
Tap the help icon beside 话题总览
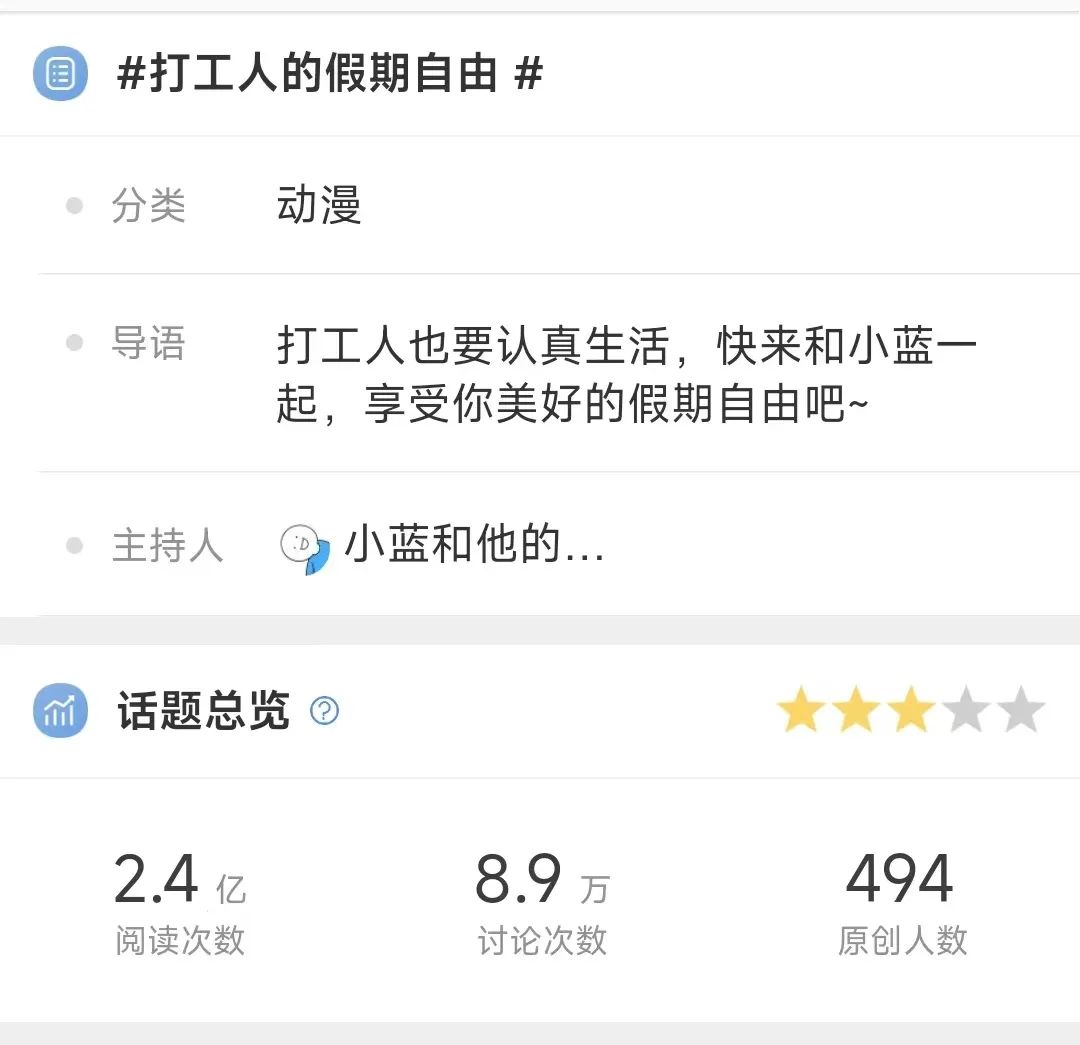(x=325, y=712)
